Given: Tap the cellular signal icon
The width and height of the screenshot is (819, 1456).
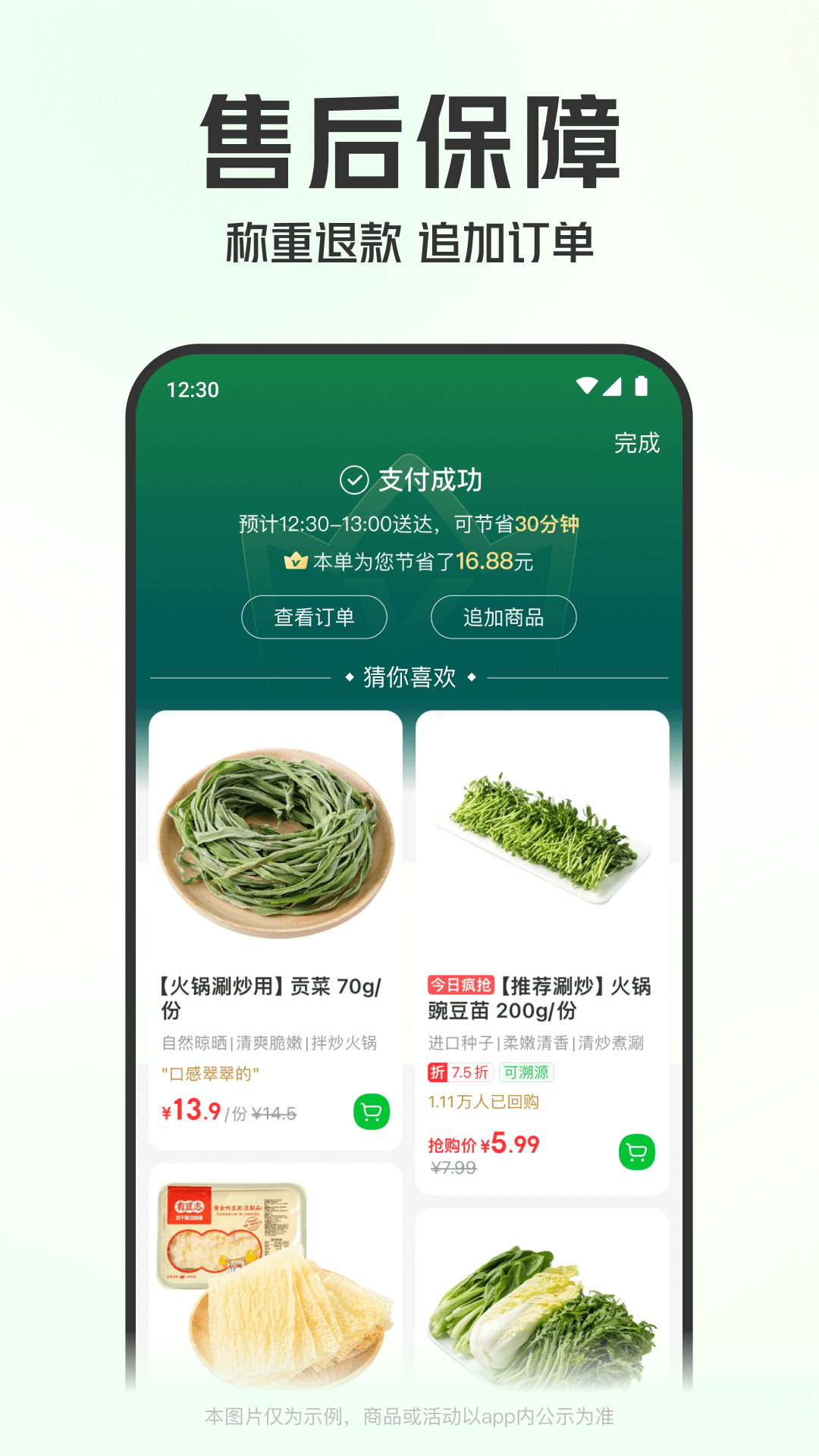Looking at the screenshot, I should [614, 388].
